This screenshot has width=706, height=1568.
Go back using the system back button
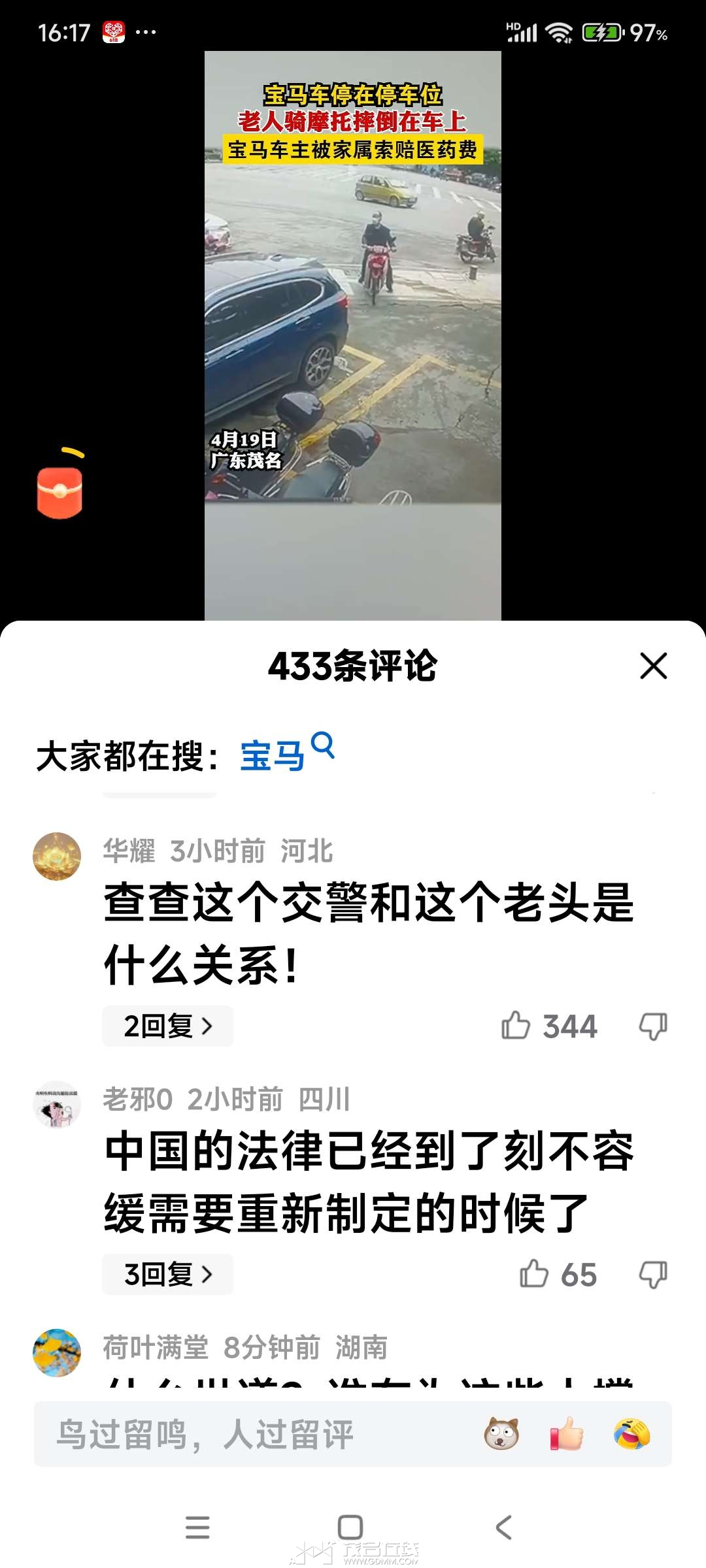click(x=503, y=1527)
